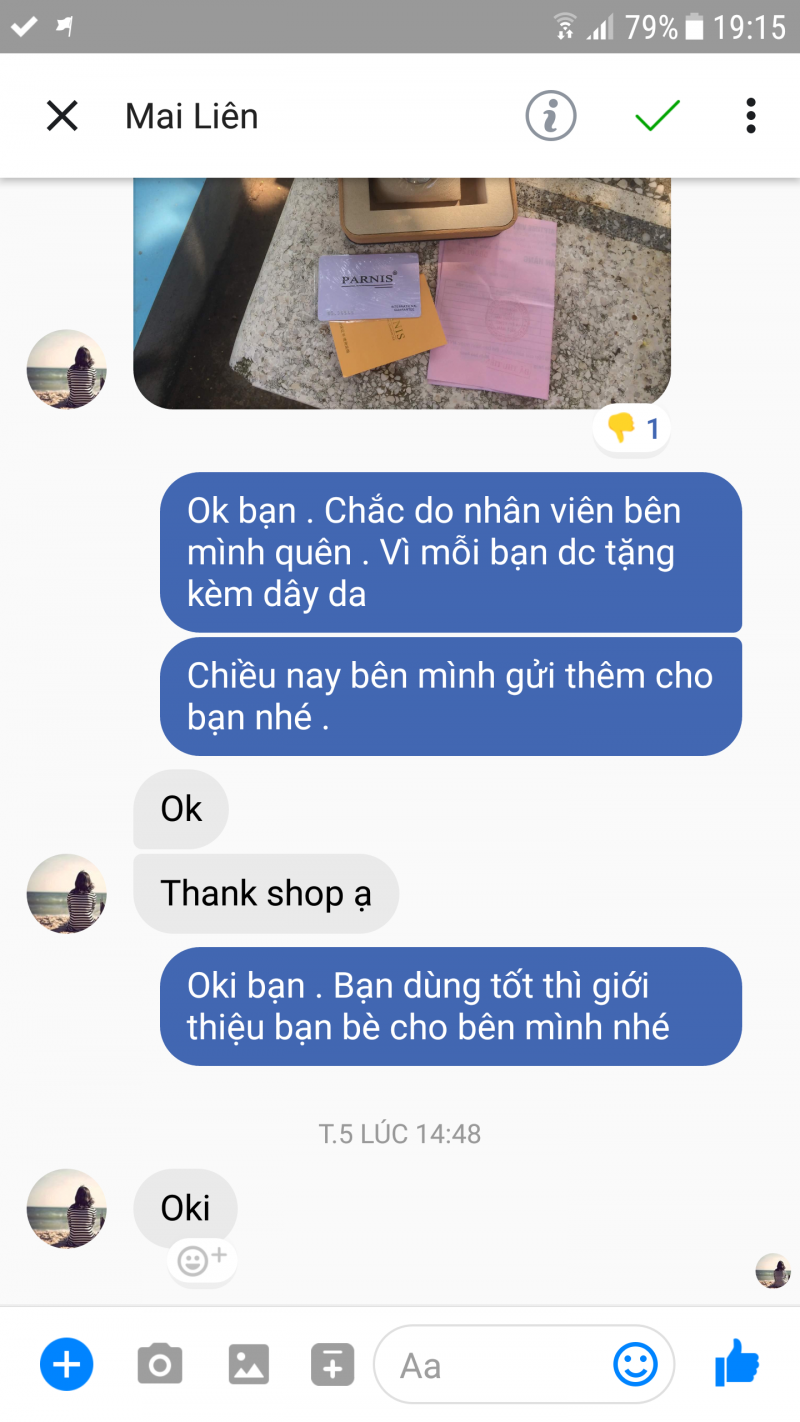Open conversation info for Mai Liên
The height and width of the screenshot is (1422, 800).
[551, 117]
